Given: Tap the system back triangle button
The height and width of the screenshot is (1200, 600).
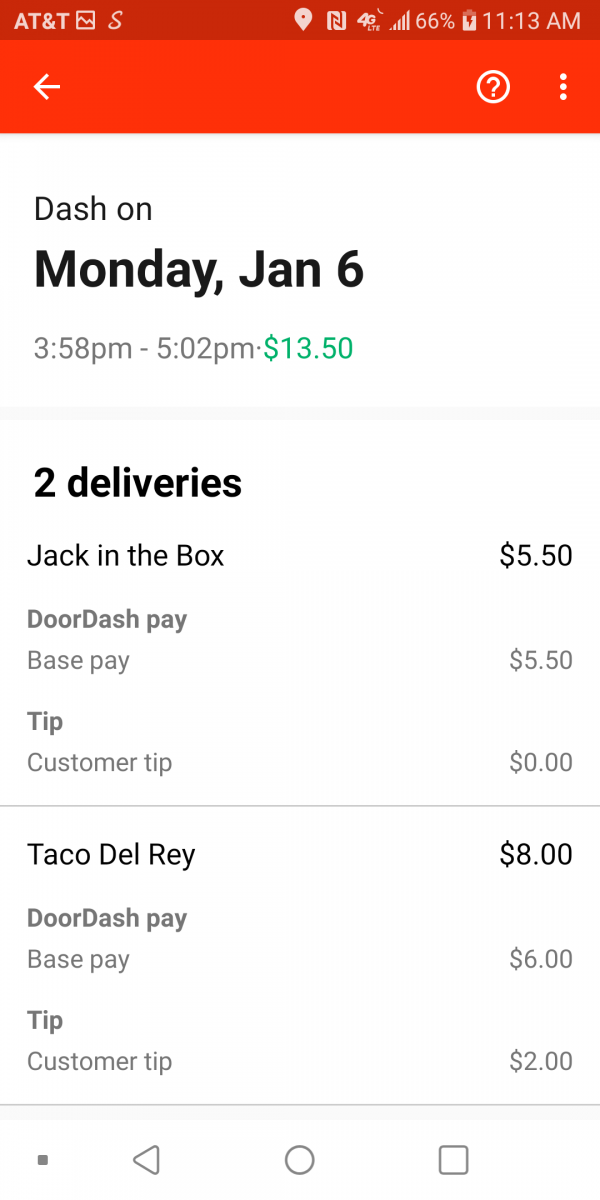Looking at the screenshot, I should 147,1160.
